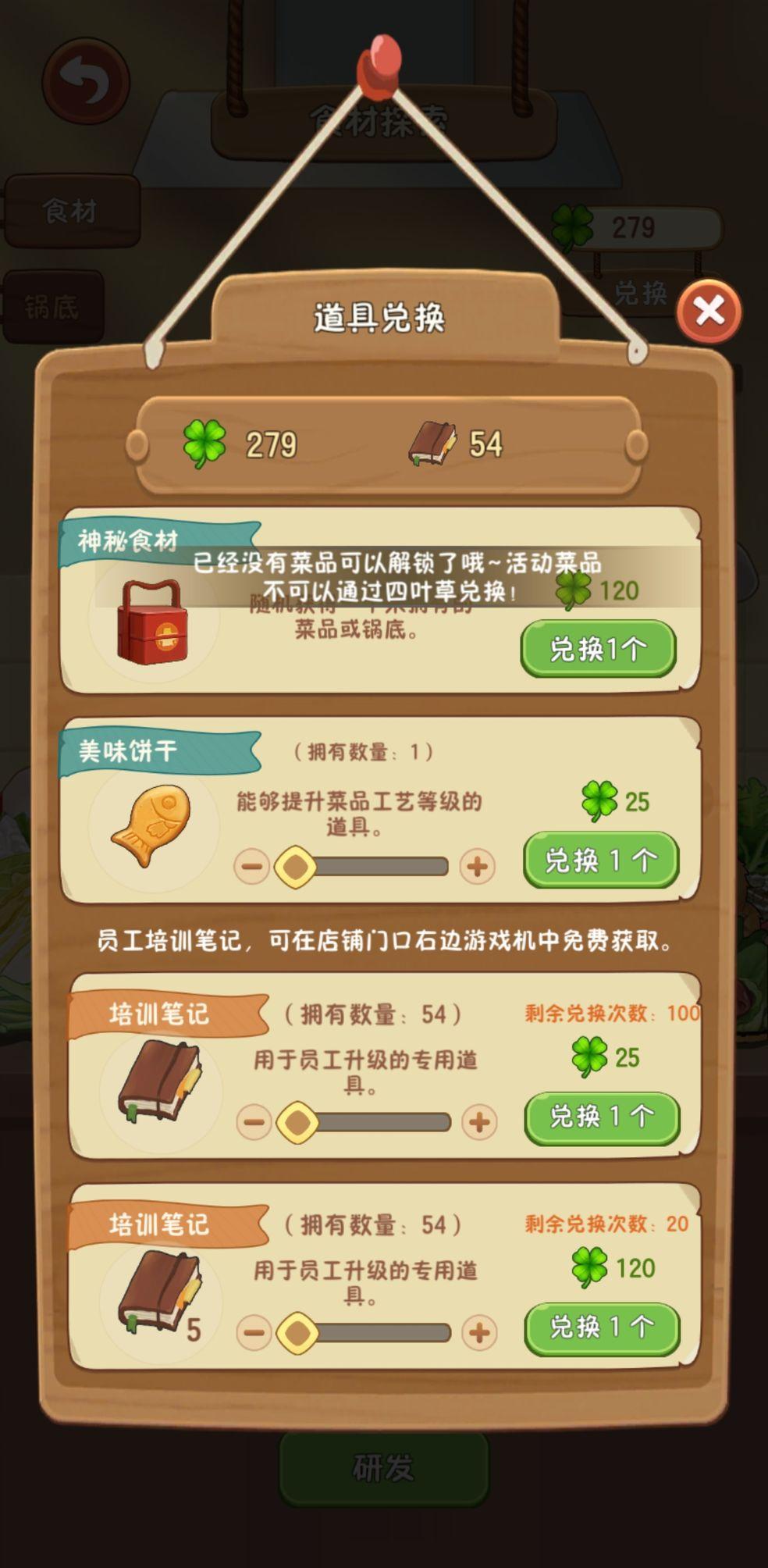The image size is (768, 1568).
Task: Exchange 培训笔记 bundle priced at 120 clovers
Action: point(601,1327)
